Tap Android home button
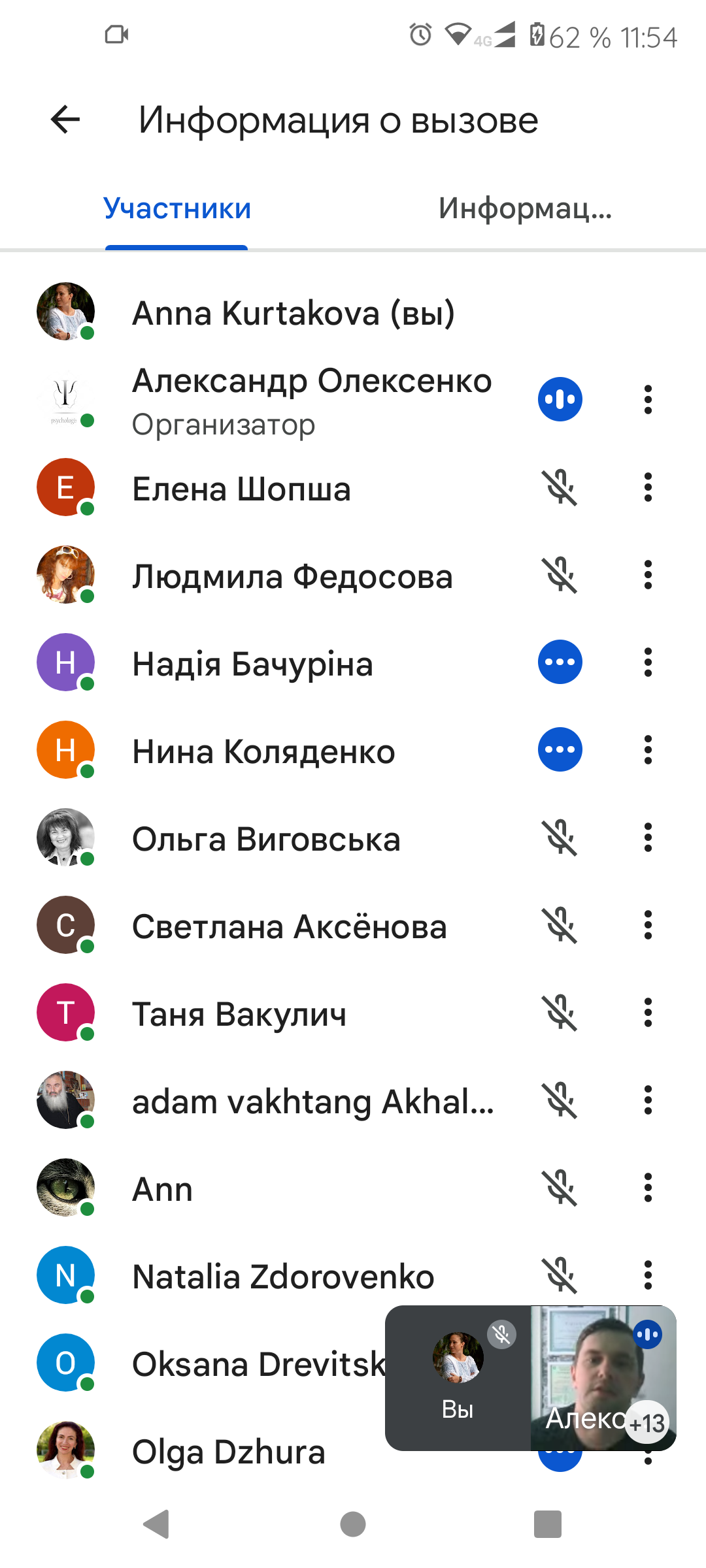The image size is (706, 1568). pos(353,1524)
